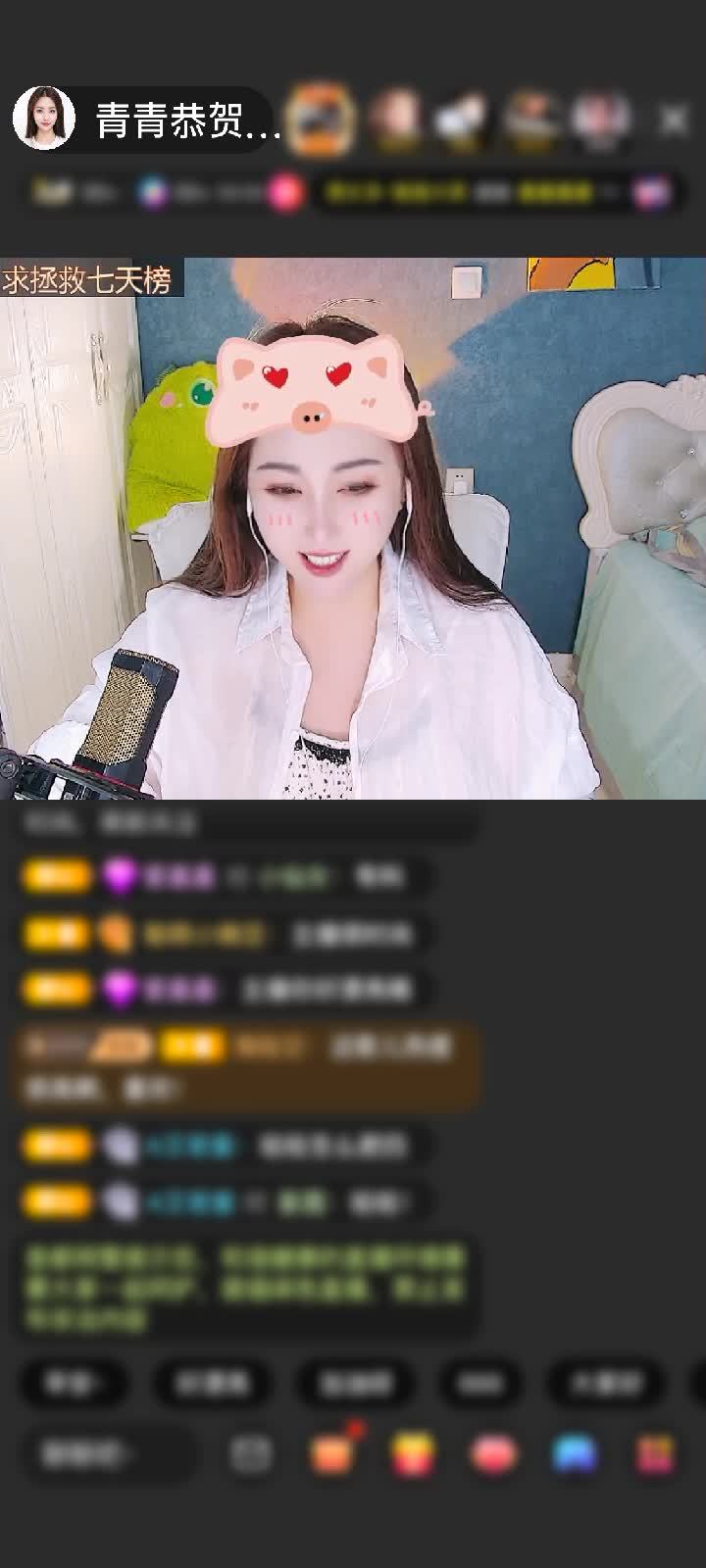The image size is (706, 1568).
Task: Send a heart like
Action: click(x=493, y=1454)
